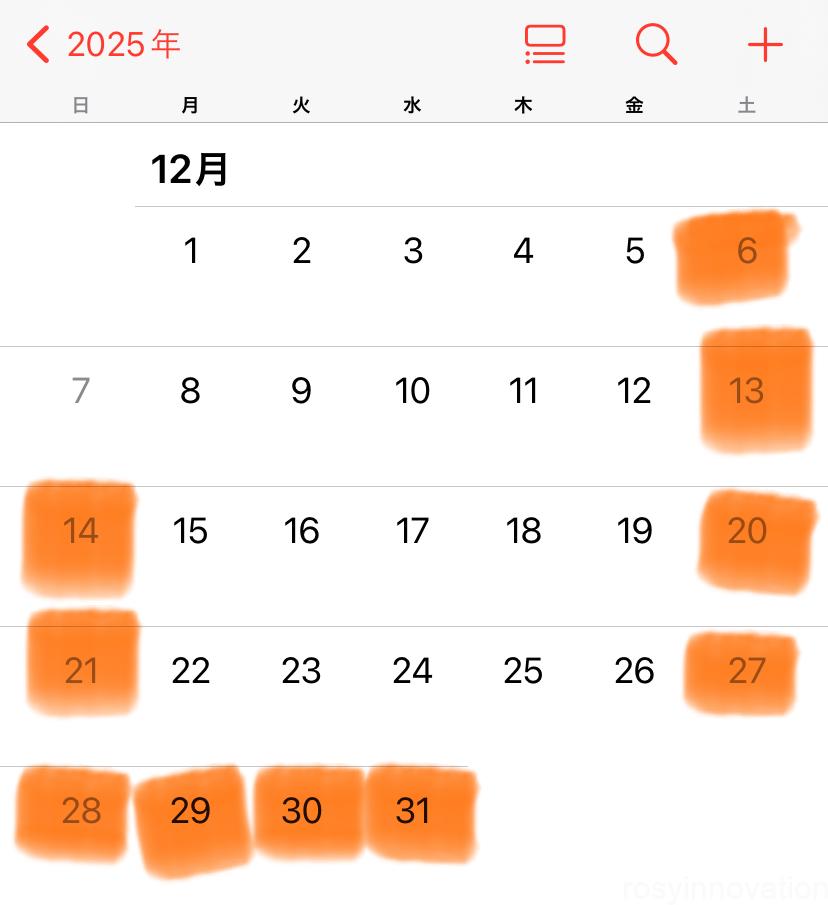Choose December 14
This screenshot has width=828, height=905.
80,531
